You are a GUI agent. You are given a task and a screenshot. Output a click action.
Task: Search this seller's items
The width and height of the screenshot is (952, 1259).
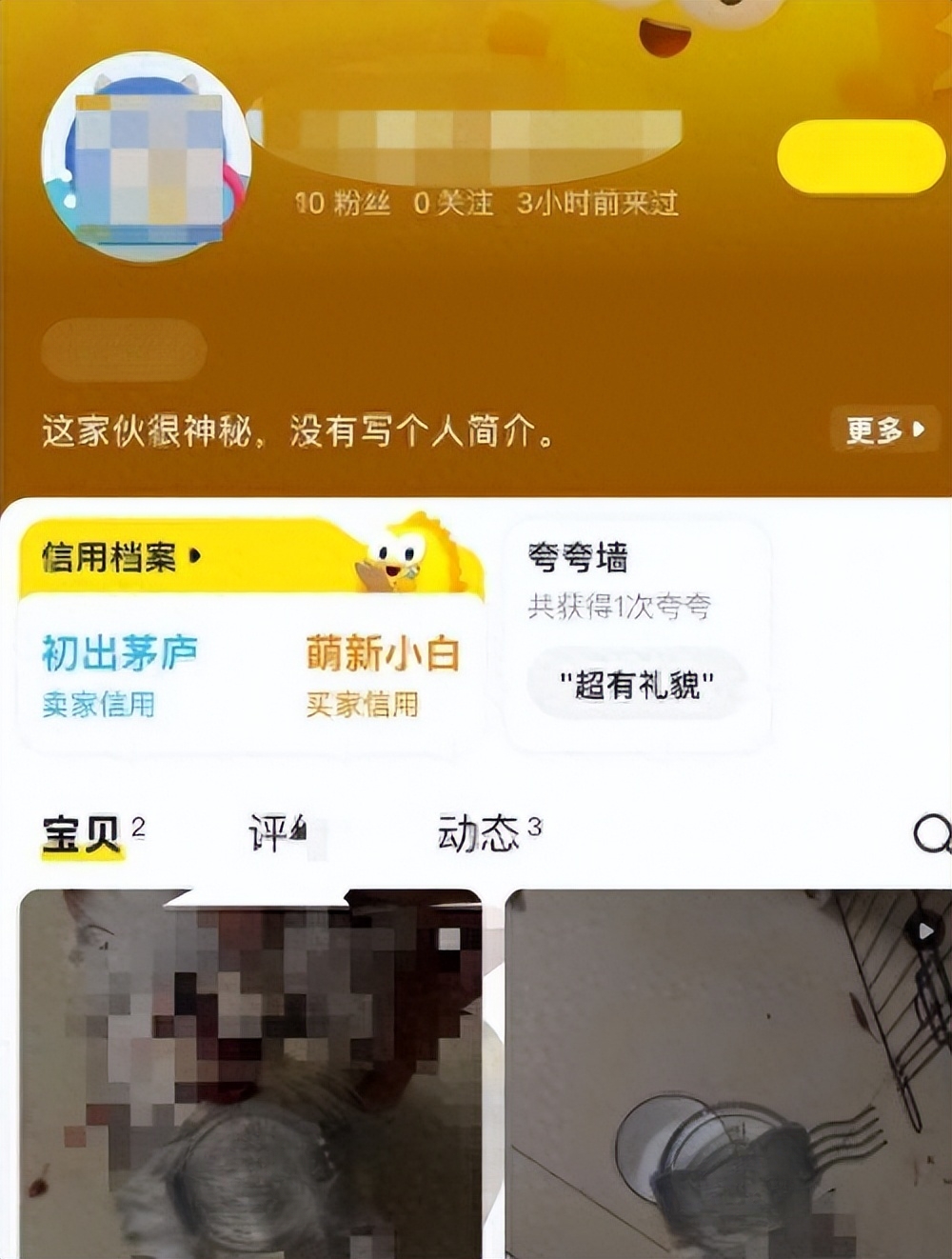(931, 834)
